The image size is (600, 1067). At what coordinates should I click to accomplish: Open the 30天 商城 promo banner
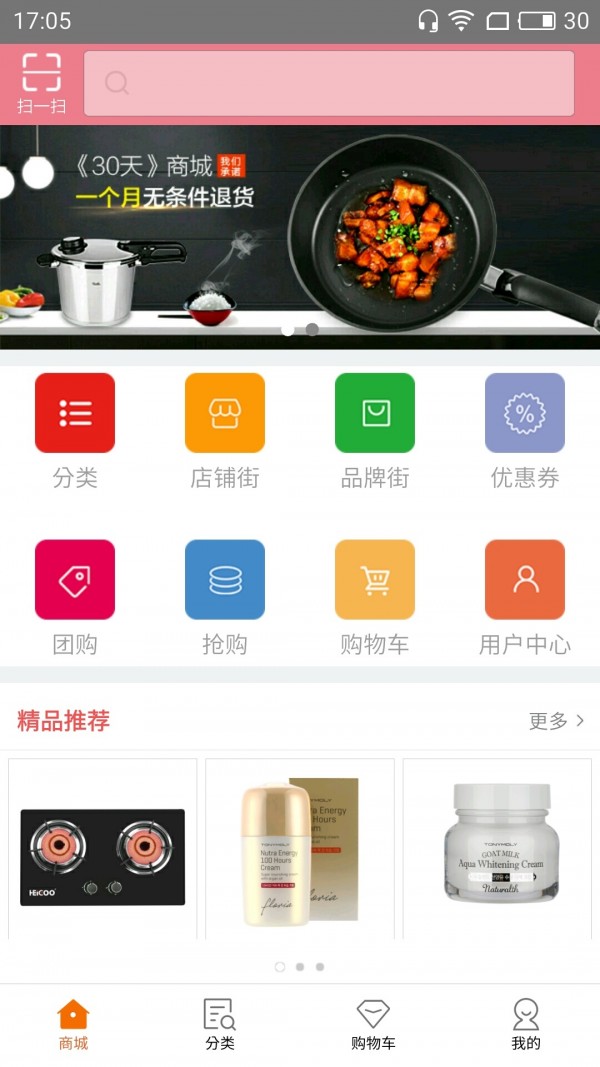click(300, 237)
